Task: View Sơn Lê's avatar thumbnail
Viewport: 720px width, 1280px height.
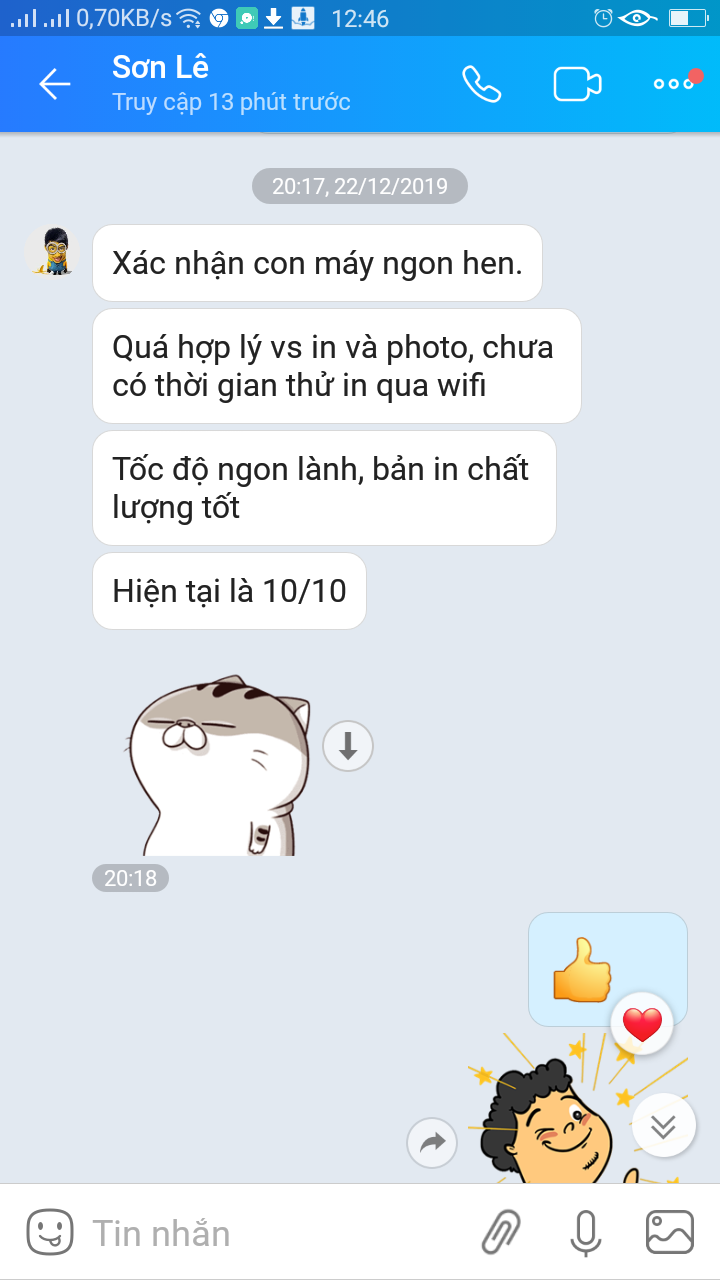Action: point(51,253)
